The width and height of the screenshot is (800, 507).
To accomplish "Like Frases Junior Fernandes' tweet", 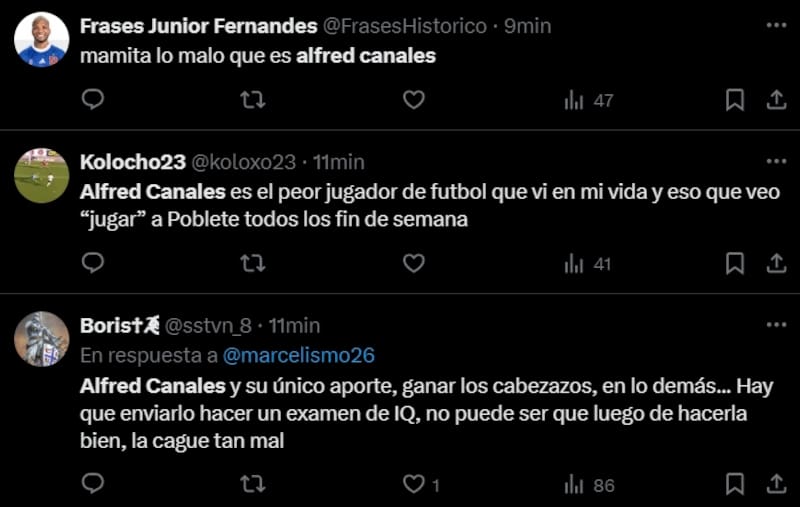I will pos(413,100).
